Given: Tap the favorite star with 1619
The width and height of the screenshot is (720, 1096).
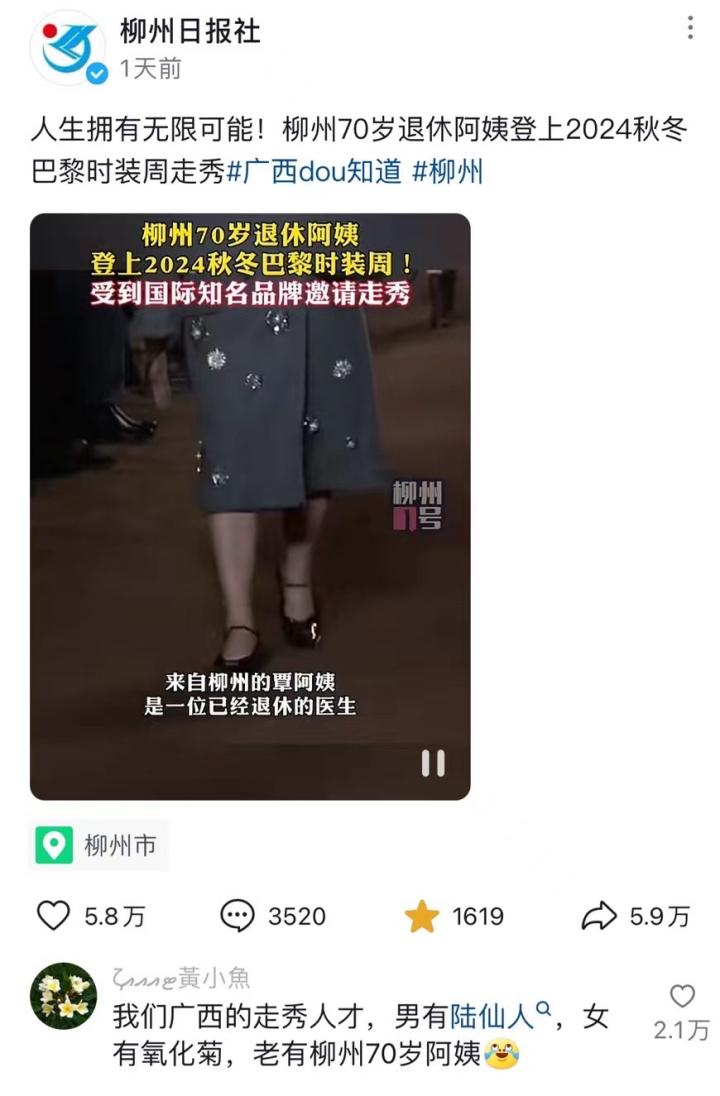Looking at the screenshot, I should [421, 916].
